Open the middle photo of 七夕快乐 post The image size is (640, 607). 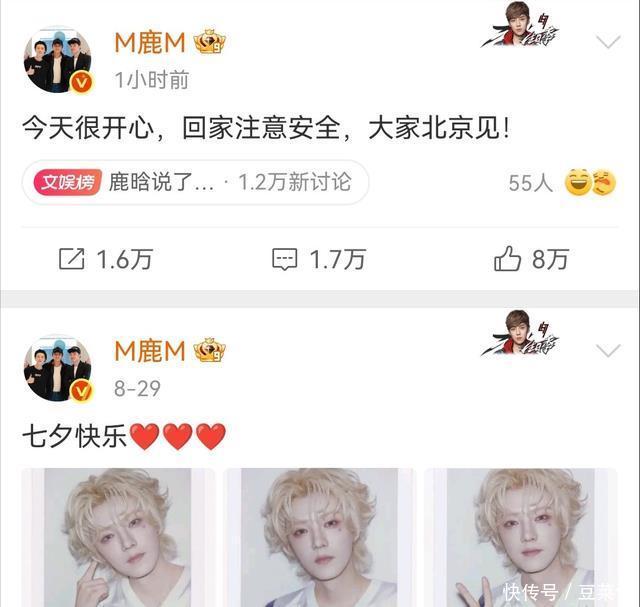click(319, 538)
